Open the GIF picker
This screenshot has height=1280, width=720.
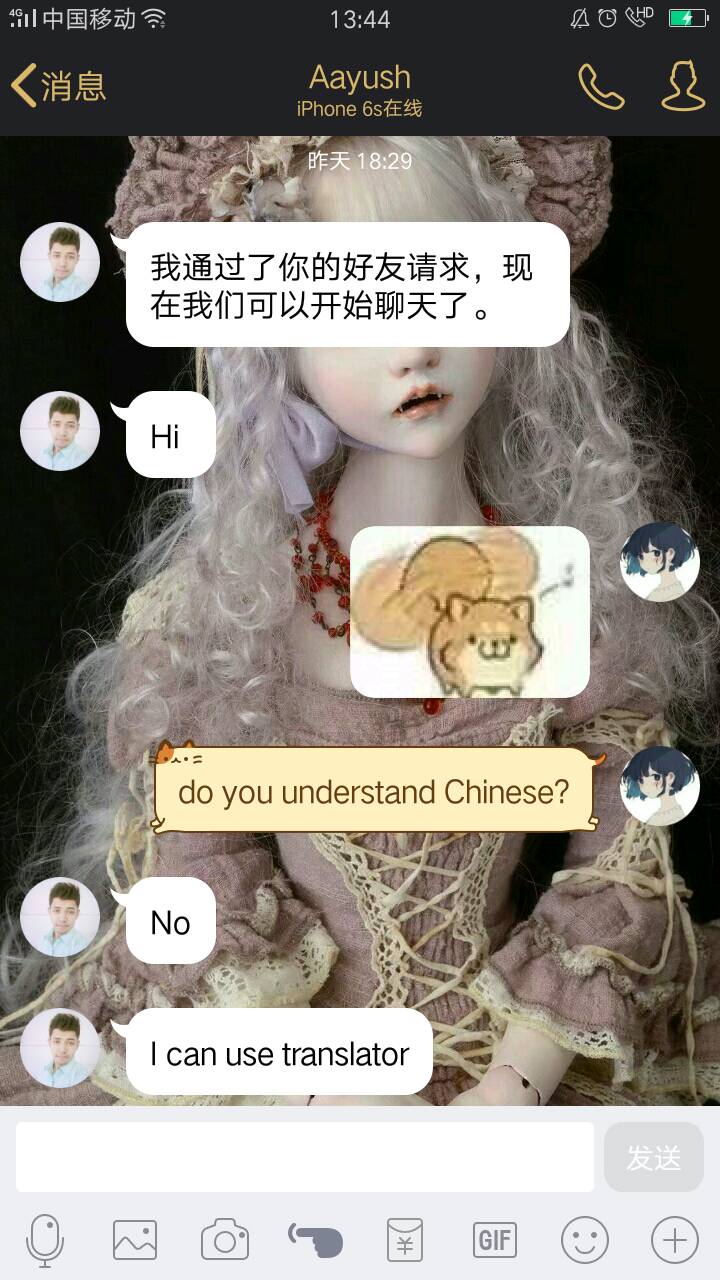point(495,1241)
